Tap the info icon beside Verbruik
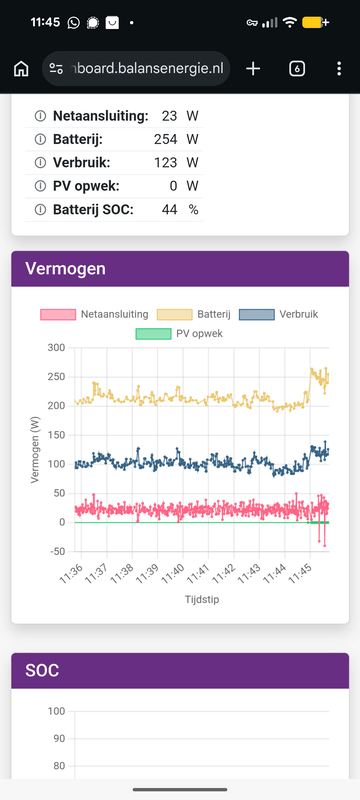 40,163
